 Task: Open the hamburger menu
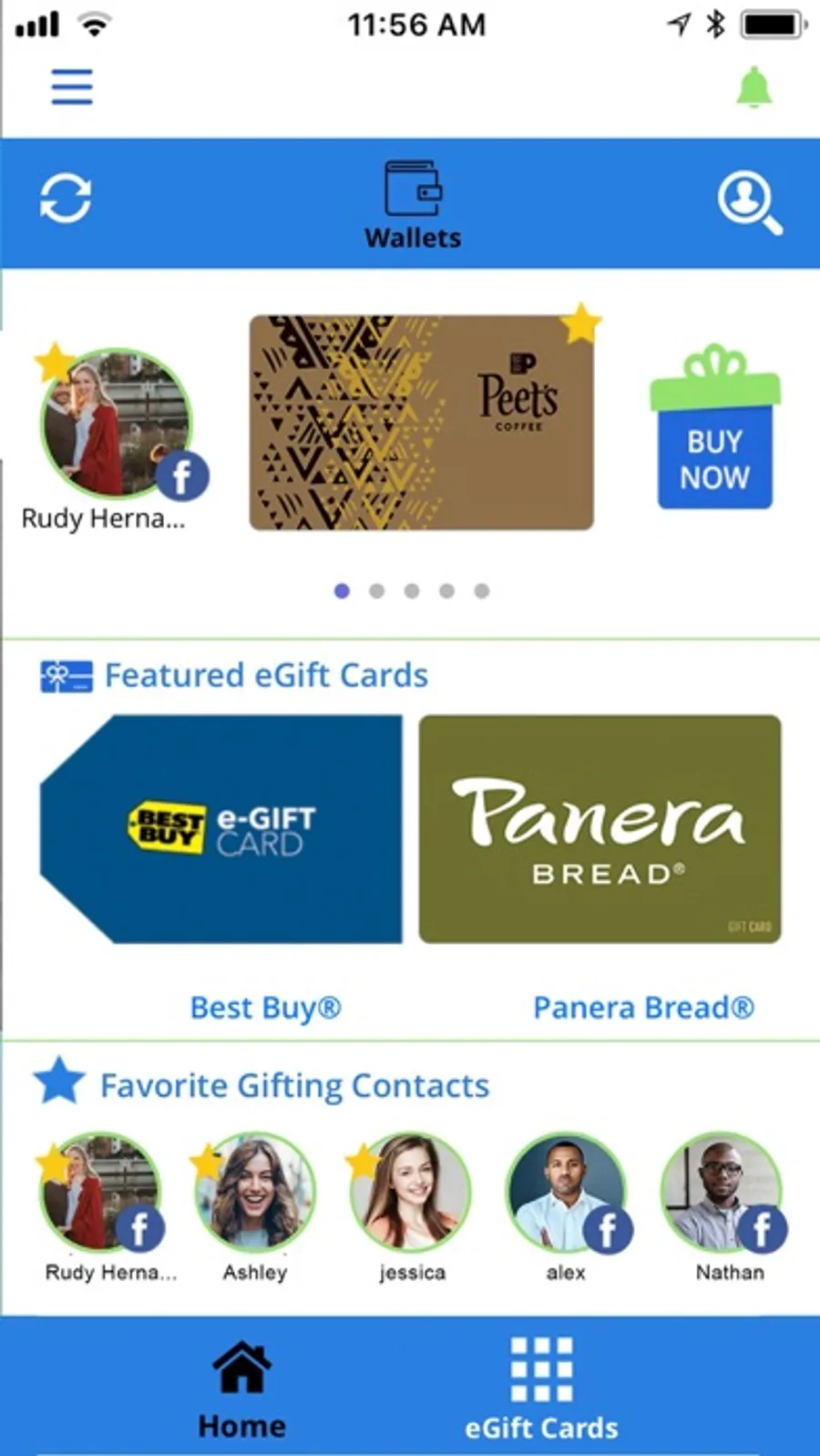tap(71, 87)
